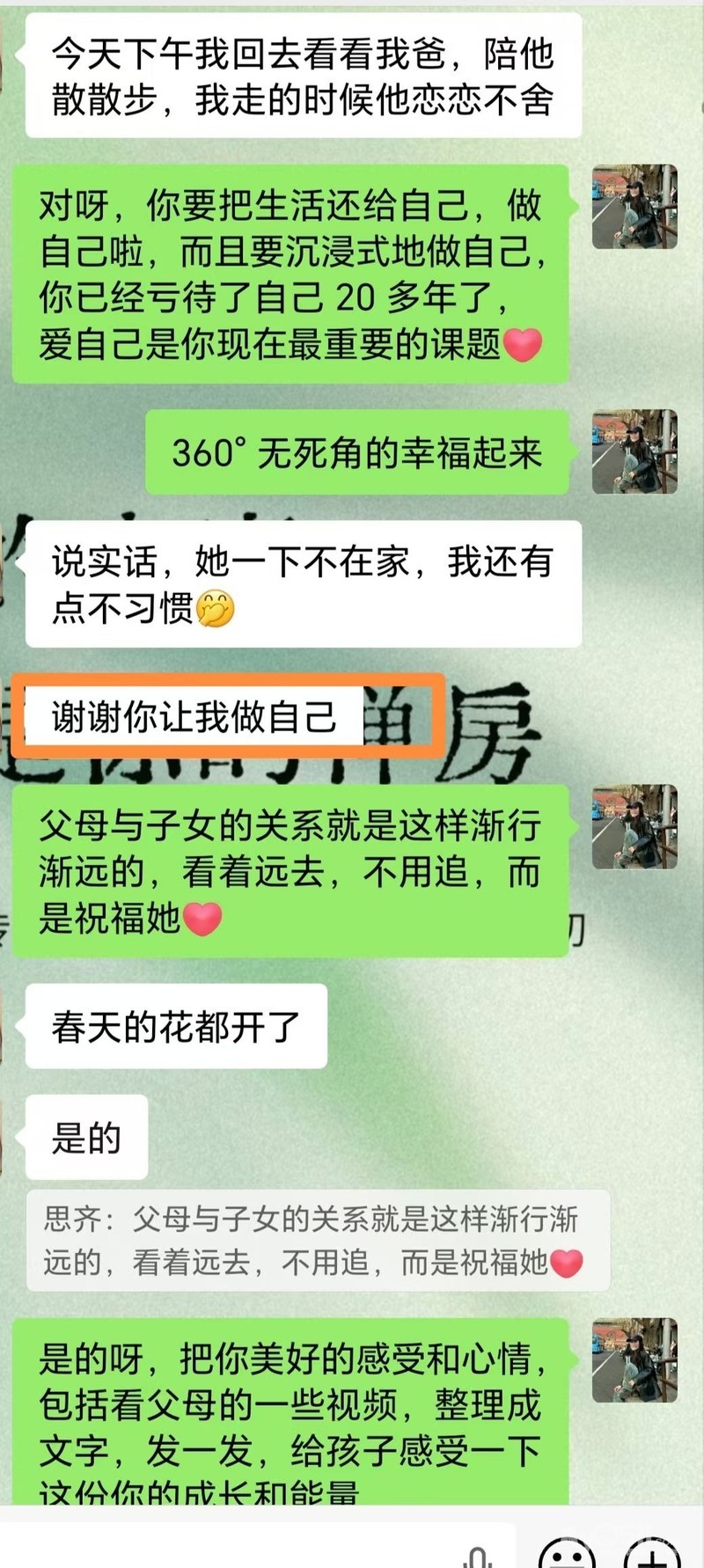This screenshot has height=1568, width=704.
Task: Open the quoted message from 思齐
Action: click(x=318, y=1240)
